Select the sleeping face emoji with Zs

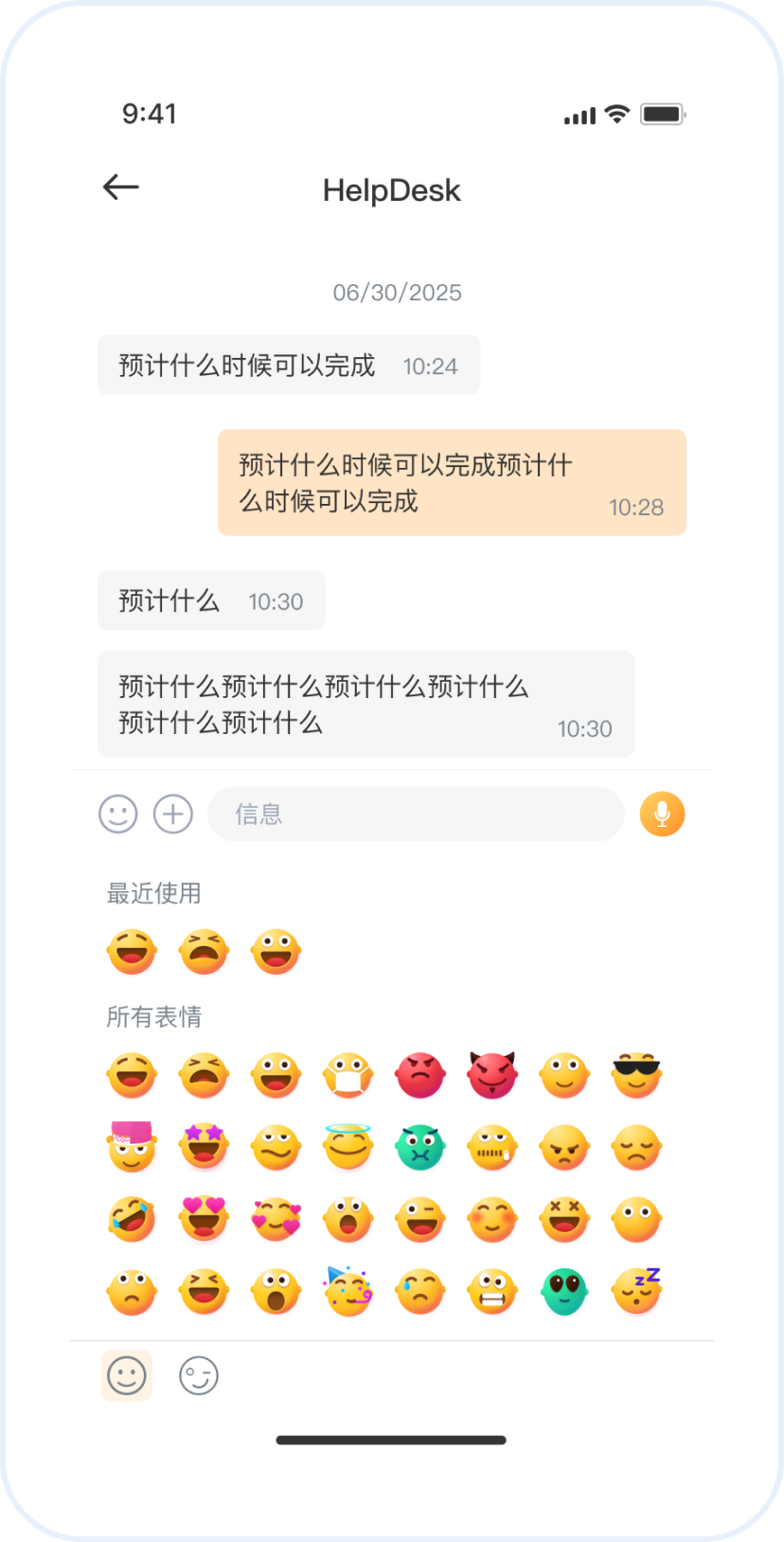[636, 1290]
